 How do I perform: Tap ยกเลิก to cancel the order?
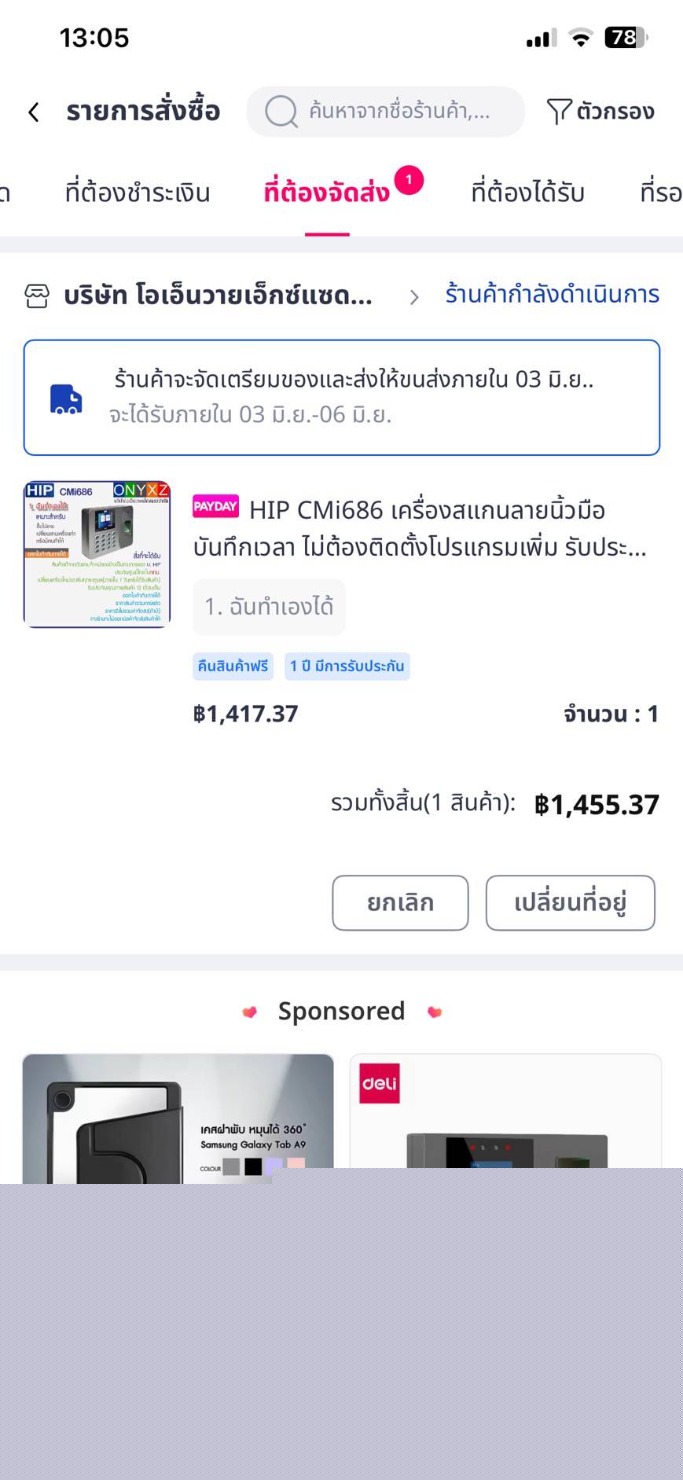[x=400, y=903]
